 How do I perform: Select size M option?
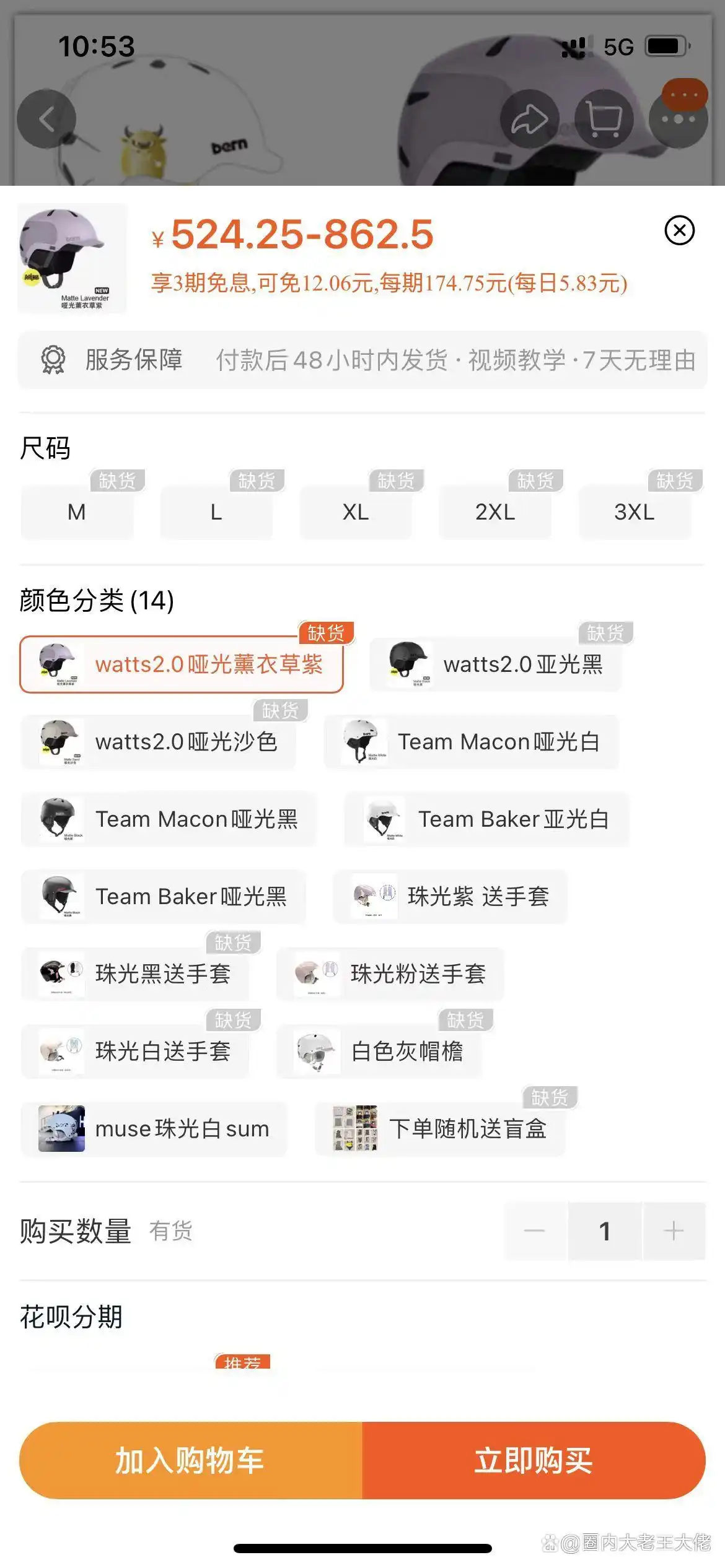click(77, 513)
